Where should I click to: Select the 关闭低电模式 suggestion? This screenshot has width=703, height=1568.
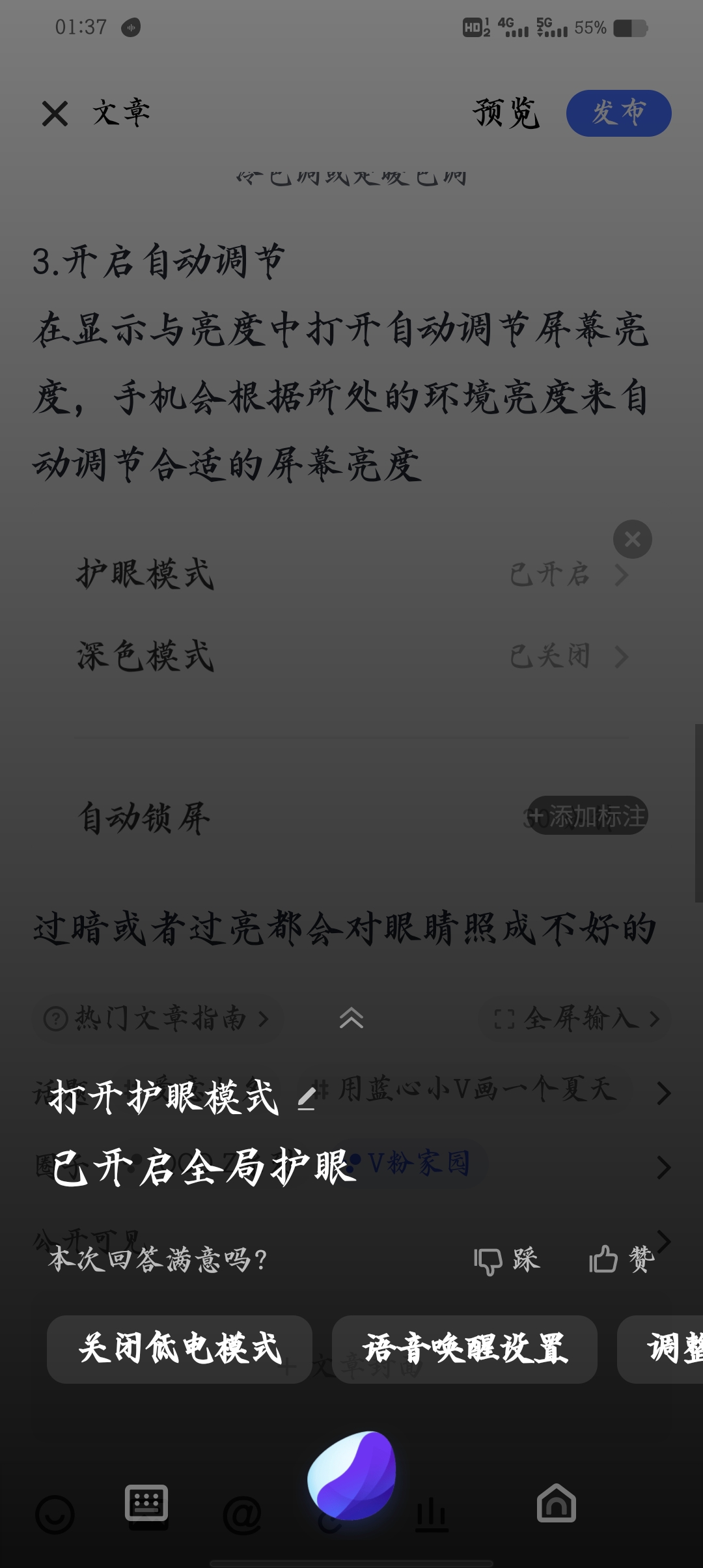click(x=180, y=1348)
